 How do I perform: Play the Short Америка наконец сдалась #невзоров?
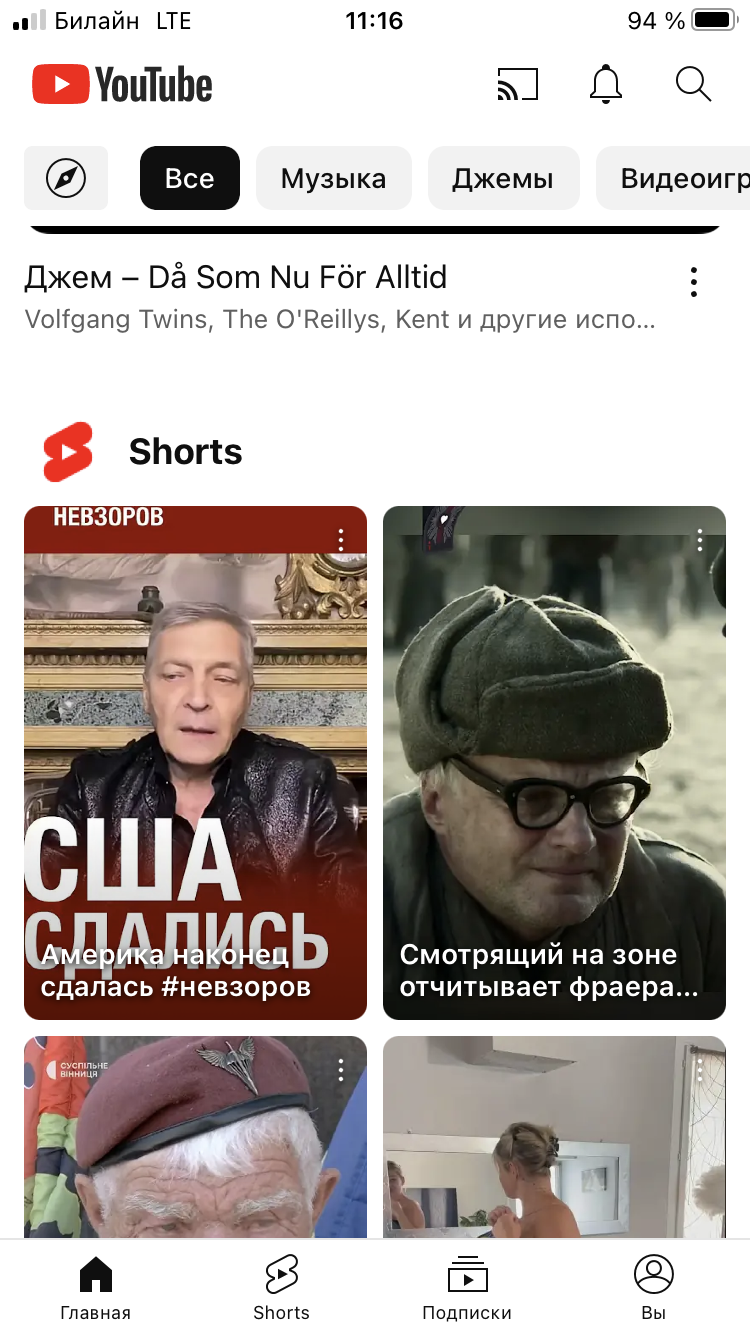(x=195, y=762)
